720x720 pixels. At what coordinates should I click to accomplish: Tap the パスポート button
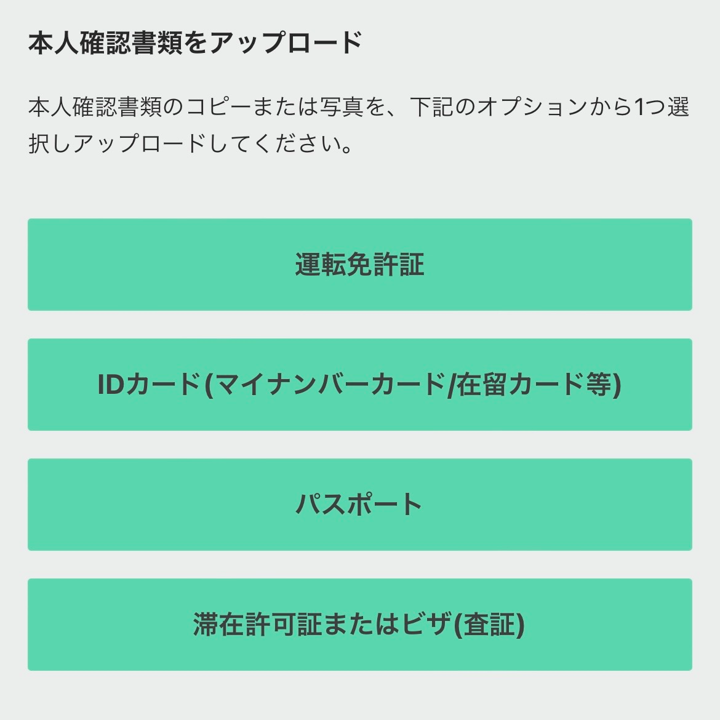click(x=360, y=505)
